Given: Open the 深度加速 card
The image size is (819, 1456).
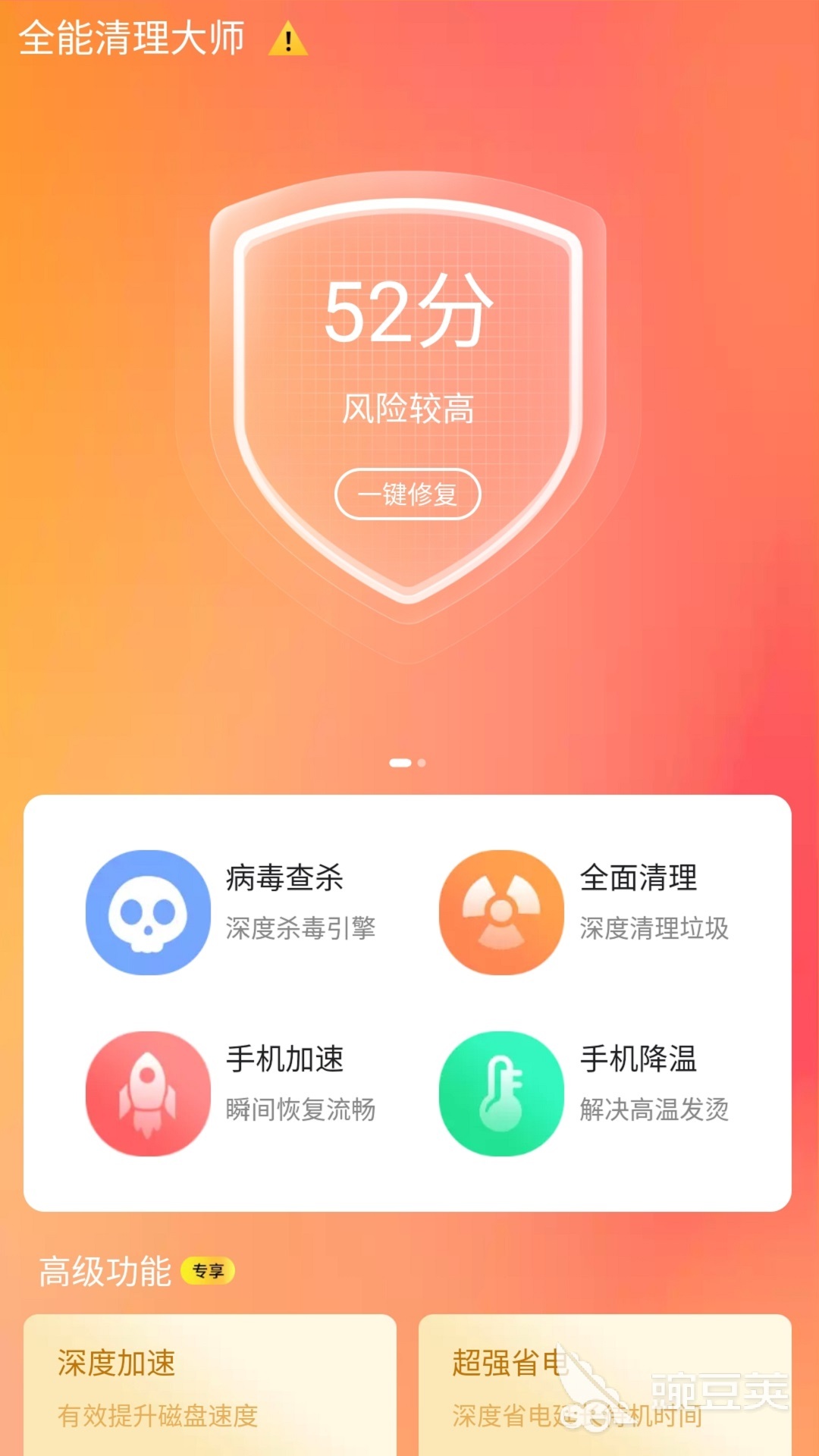Looking at the screenshot, I should coord(210,1385).
